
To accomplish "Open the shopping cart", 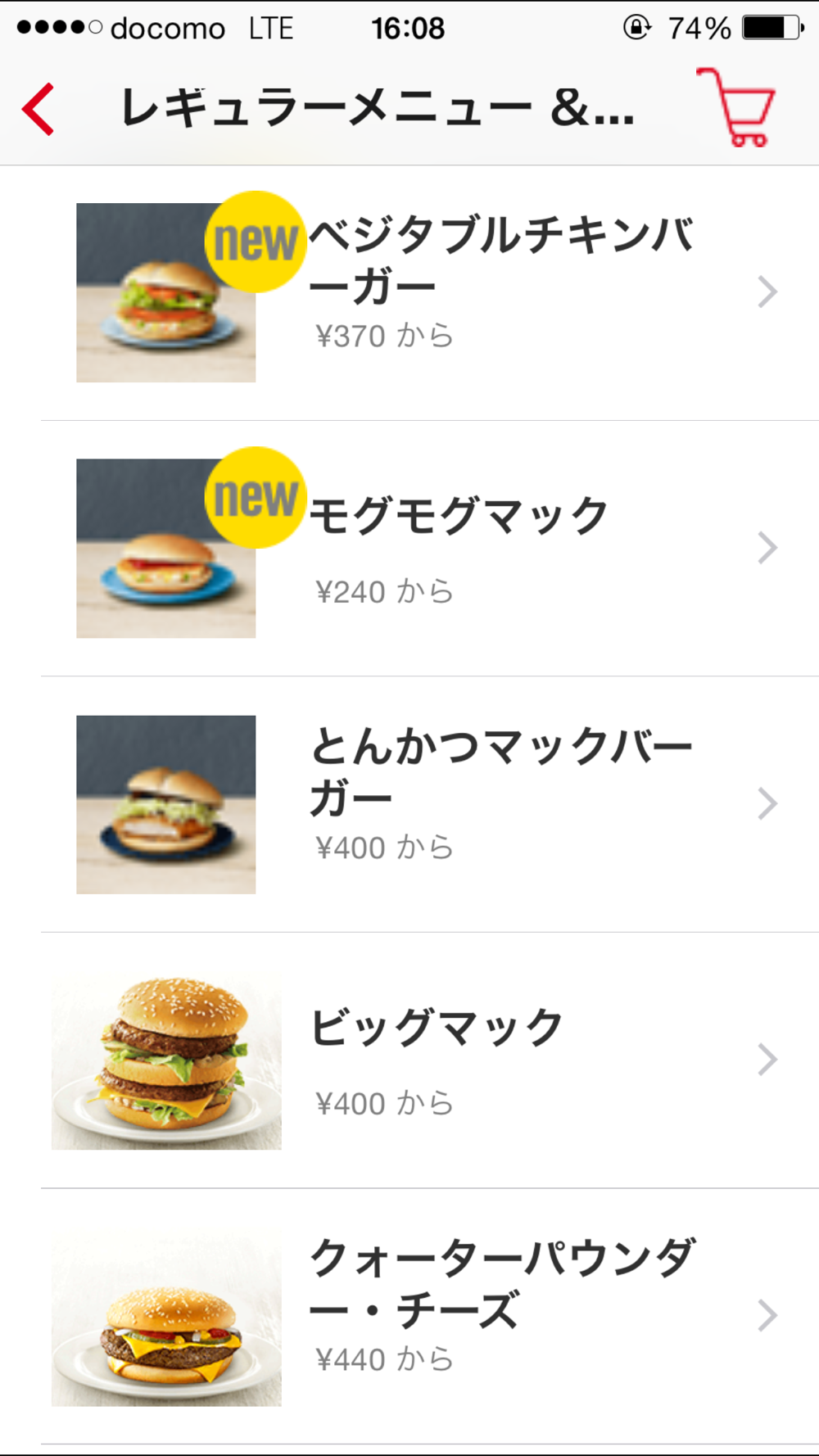I will click(736, 107).
